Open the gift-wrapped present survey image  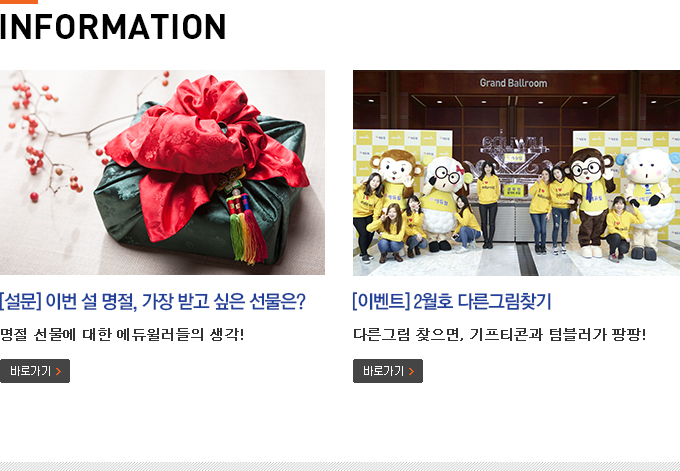(162, 172)
